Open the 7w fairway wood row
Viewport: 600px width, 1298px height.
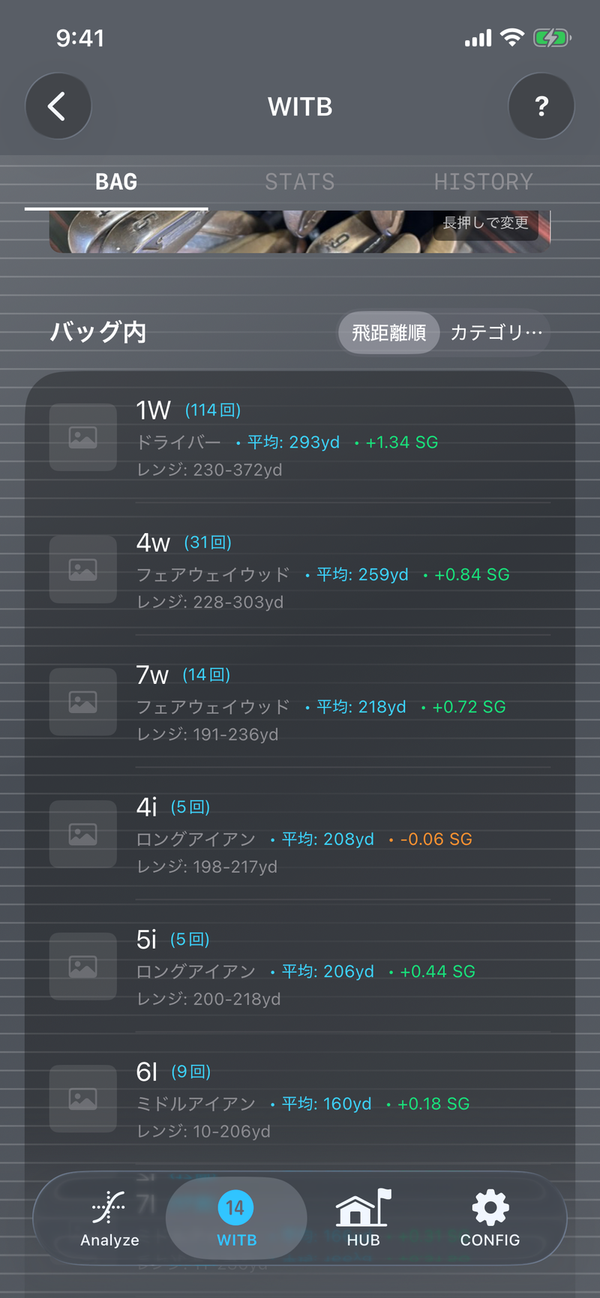point(300,703)
